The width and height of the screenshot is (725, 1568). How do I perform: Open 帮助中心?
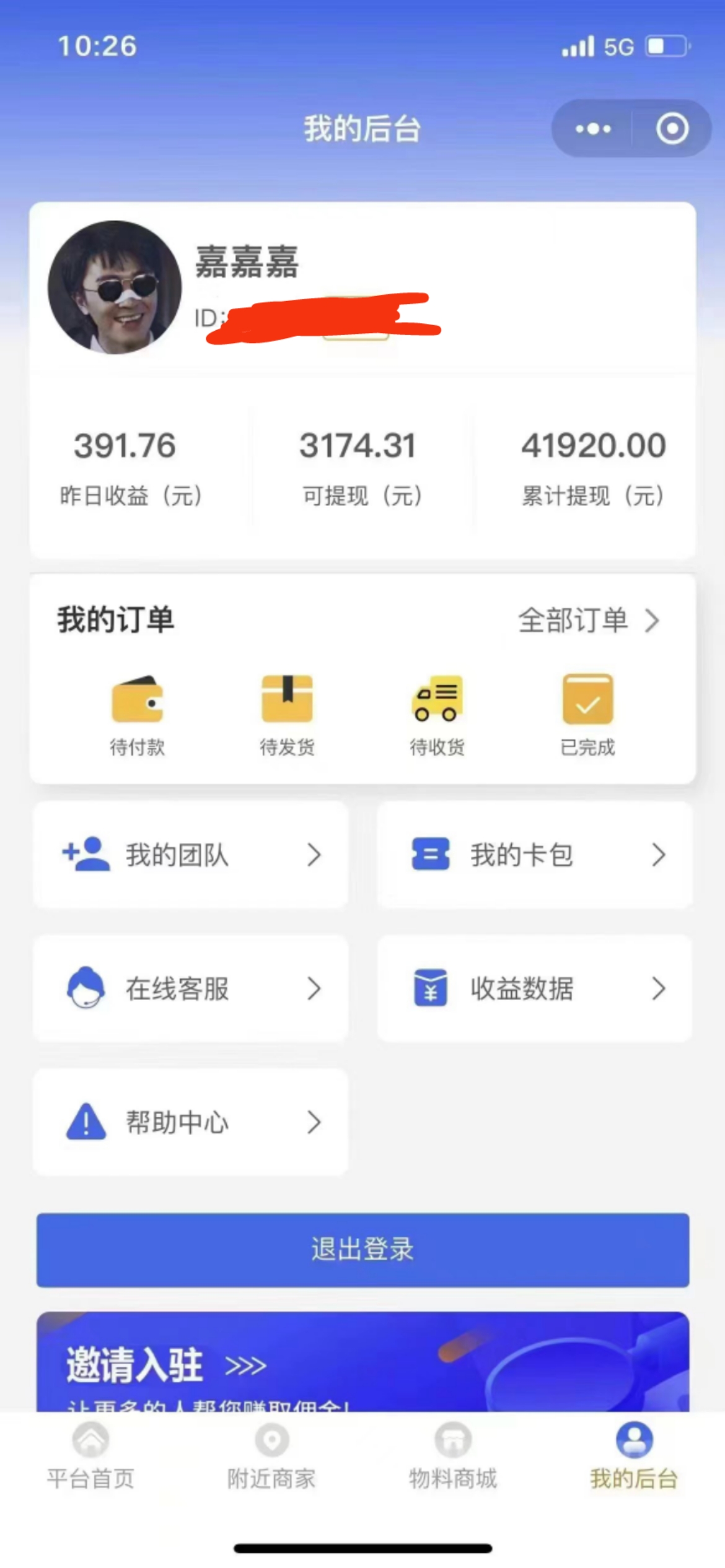coord(190,1122)
